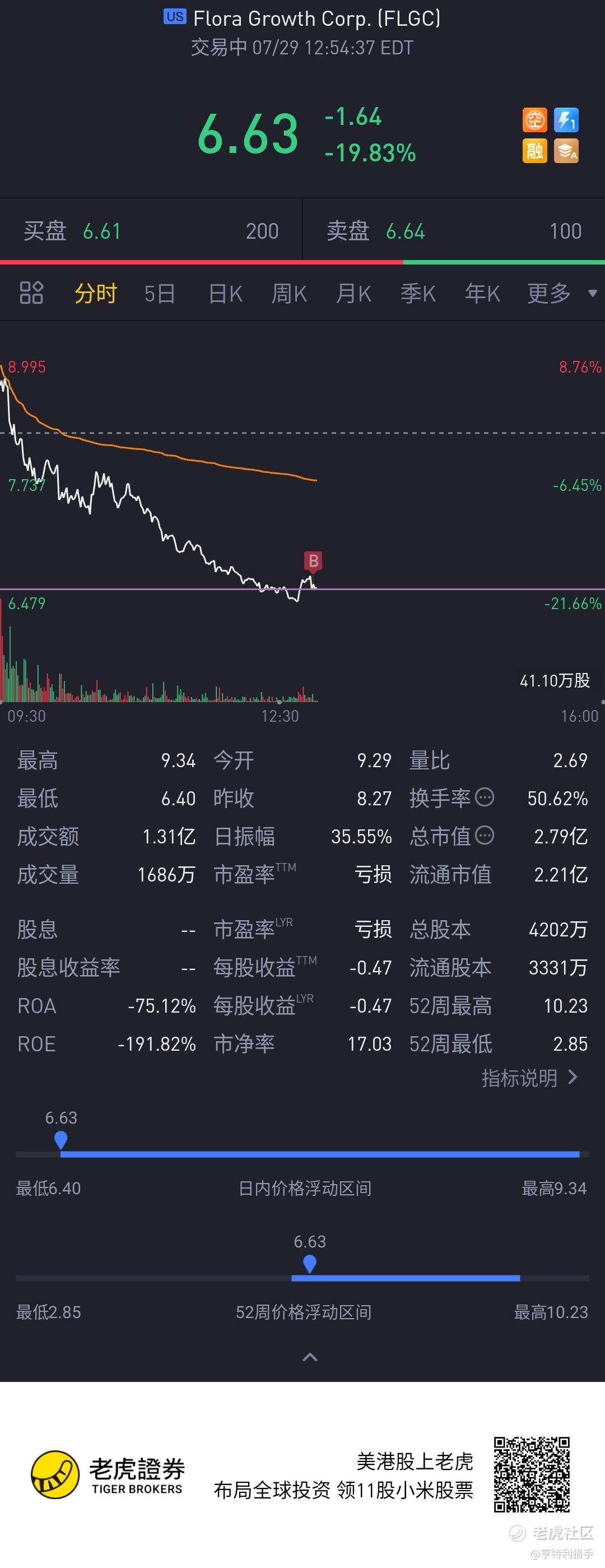Tap the 融 margin badge
This screenshot has height=1568, width=605.
[x=534, y=151]
